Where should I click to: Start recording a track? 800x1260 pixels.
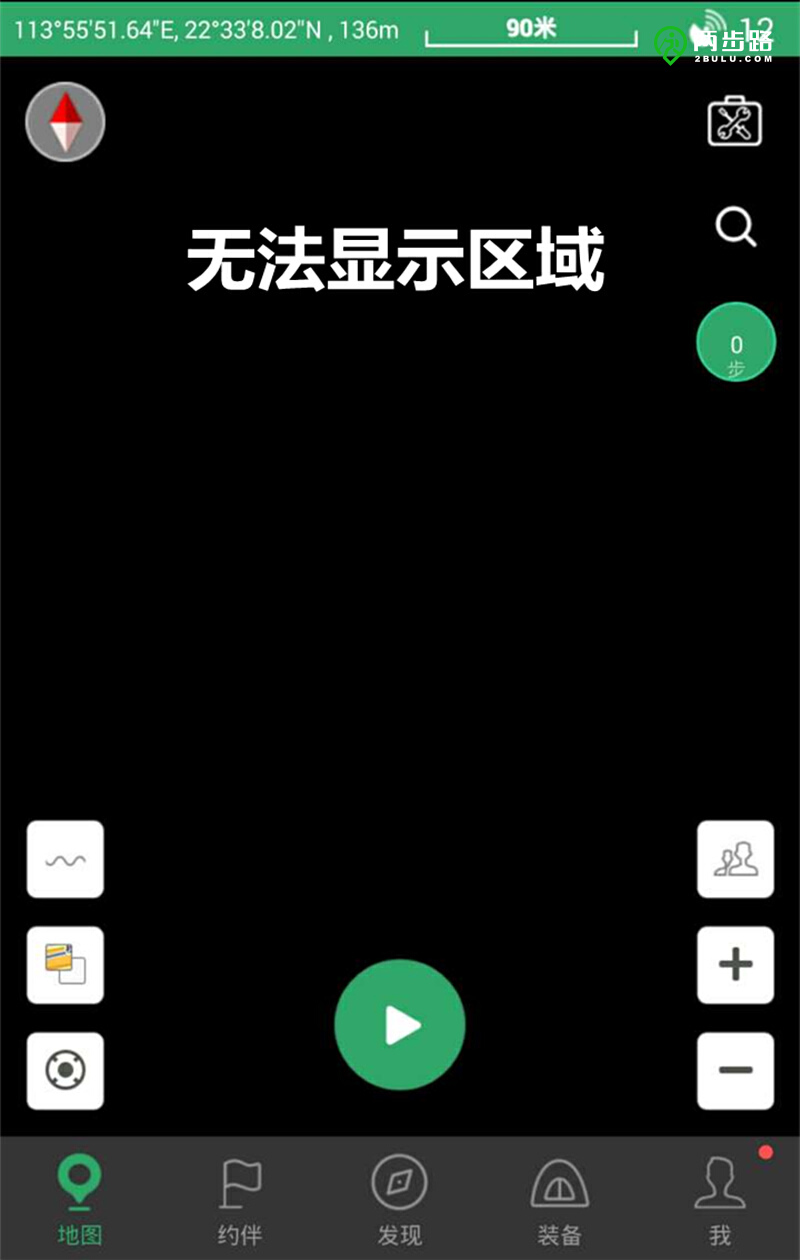[400, 1025]
